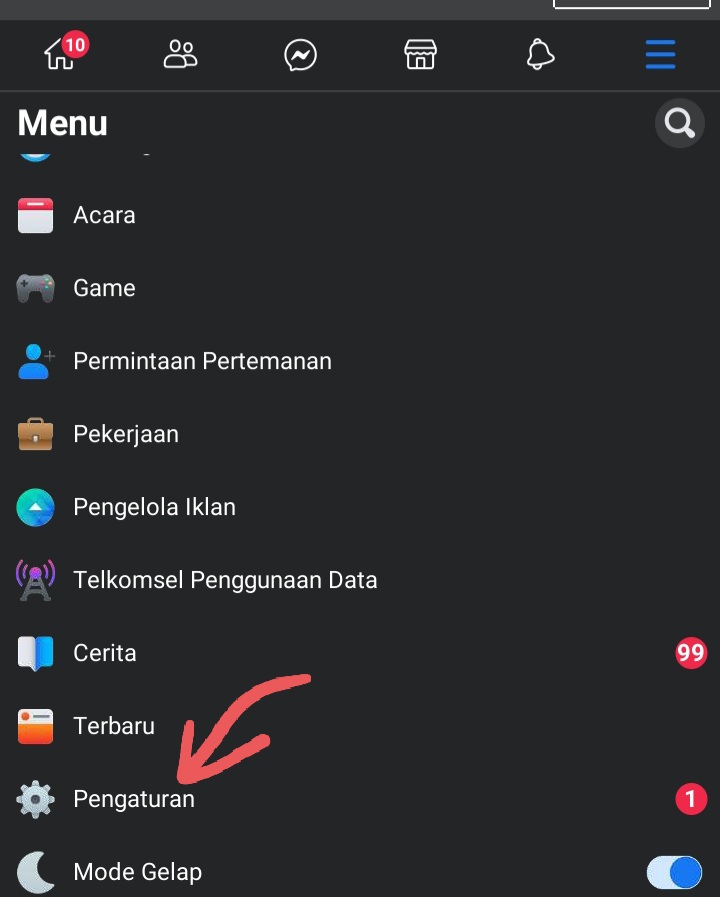Viewport: 720px width, 897px height.
Task: Select Permintaan Pertemanan
Action: tap(201, 361)
